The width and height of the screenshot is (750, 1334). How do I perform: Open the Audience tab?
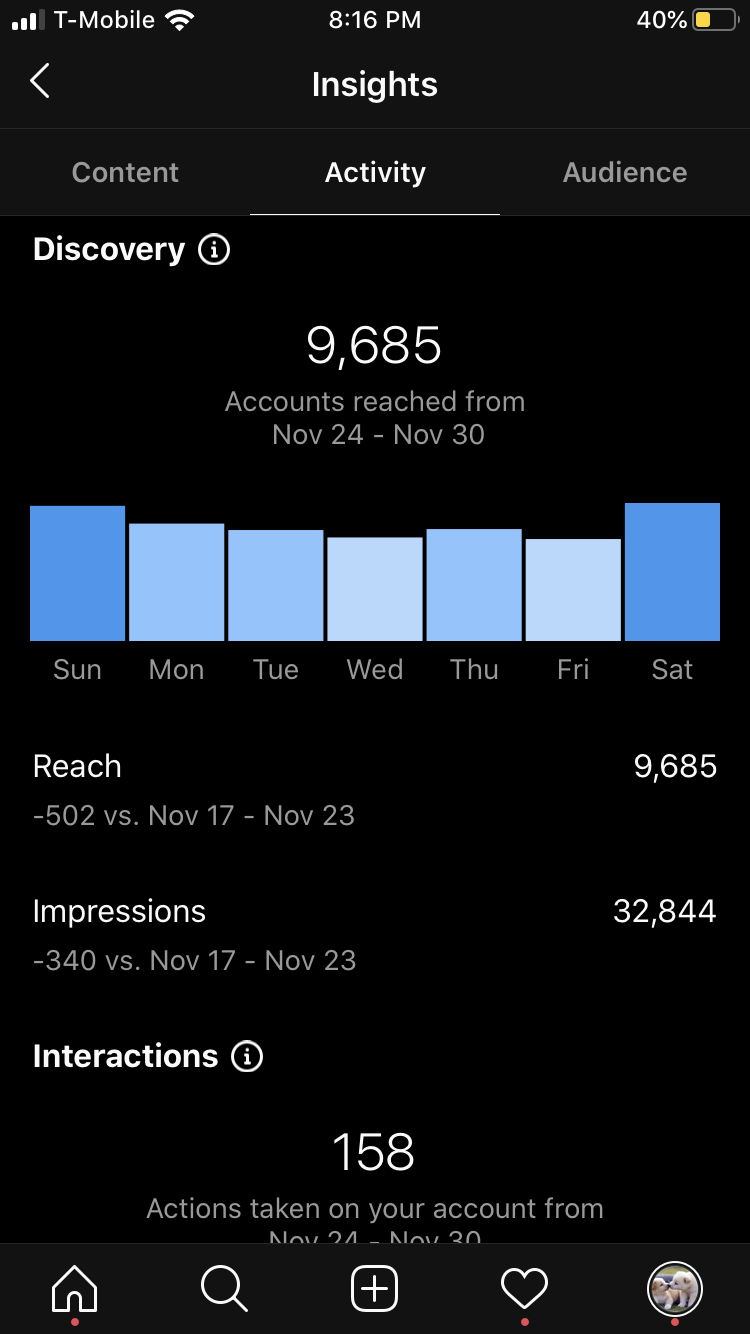point(625,172)
